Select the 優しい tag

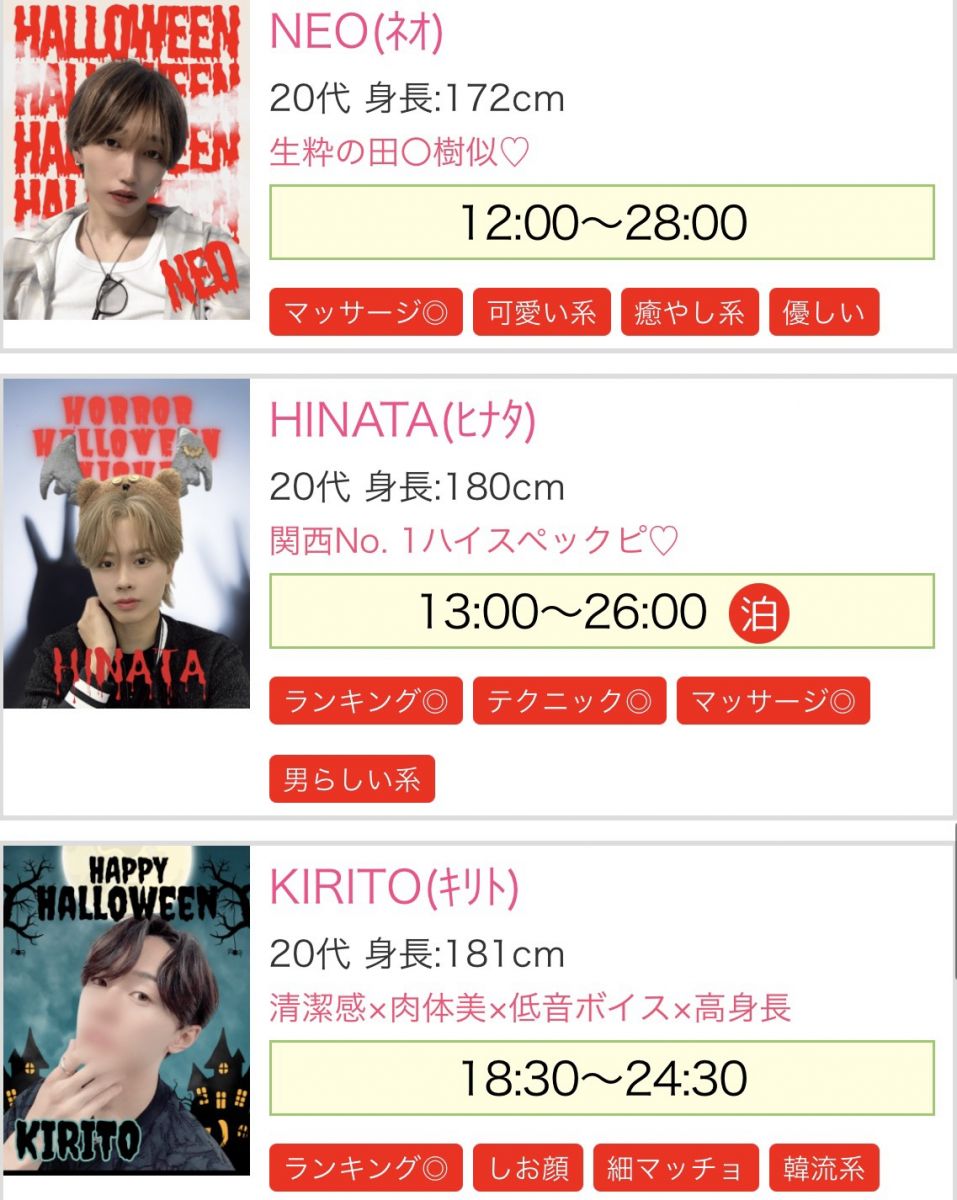824,312
